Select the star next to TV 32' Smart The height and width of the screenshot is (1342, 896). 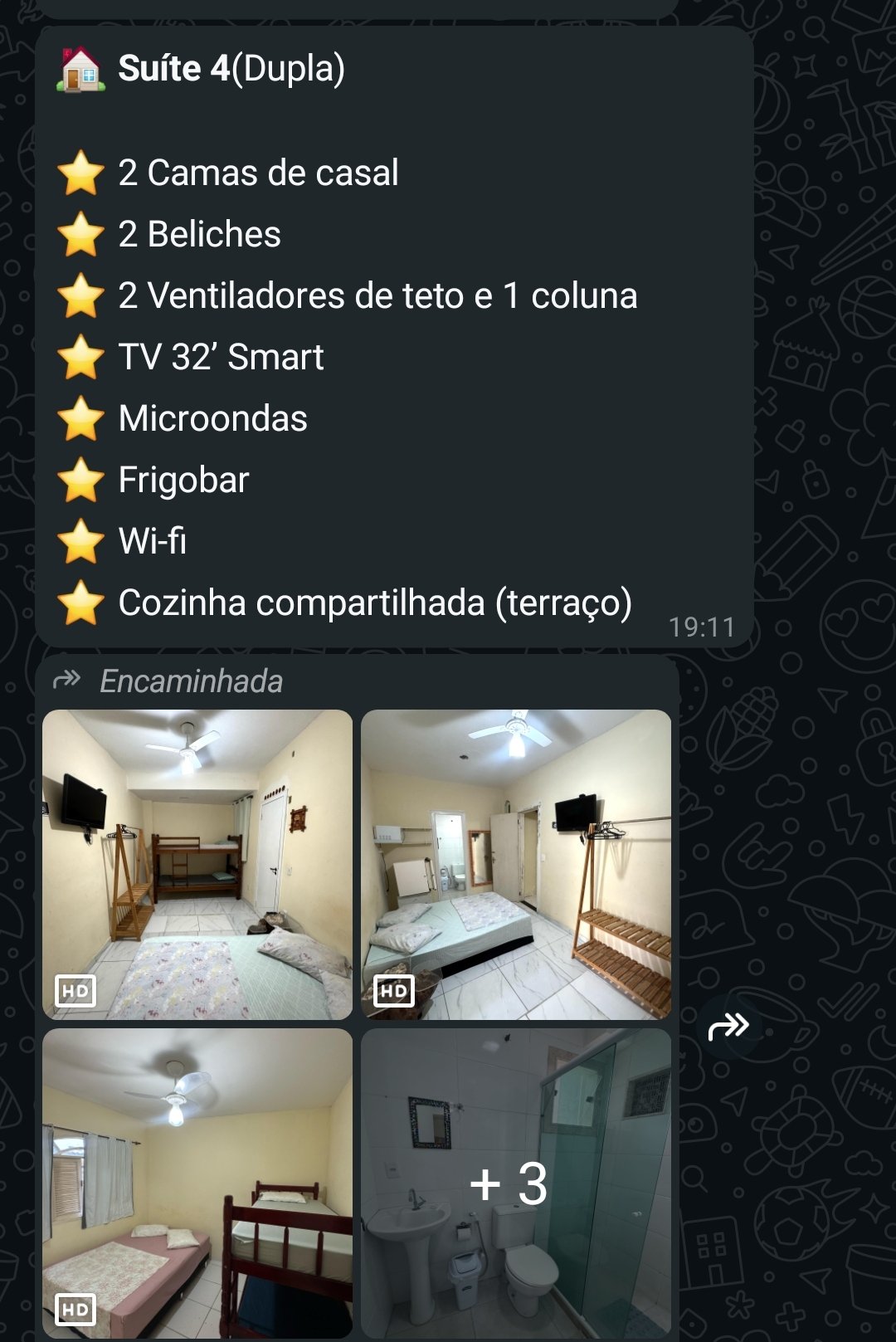click(x=81, y=357)
